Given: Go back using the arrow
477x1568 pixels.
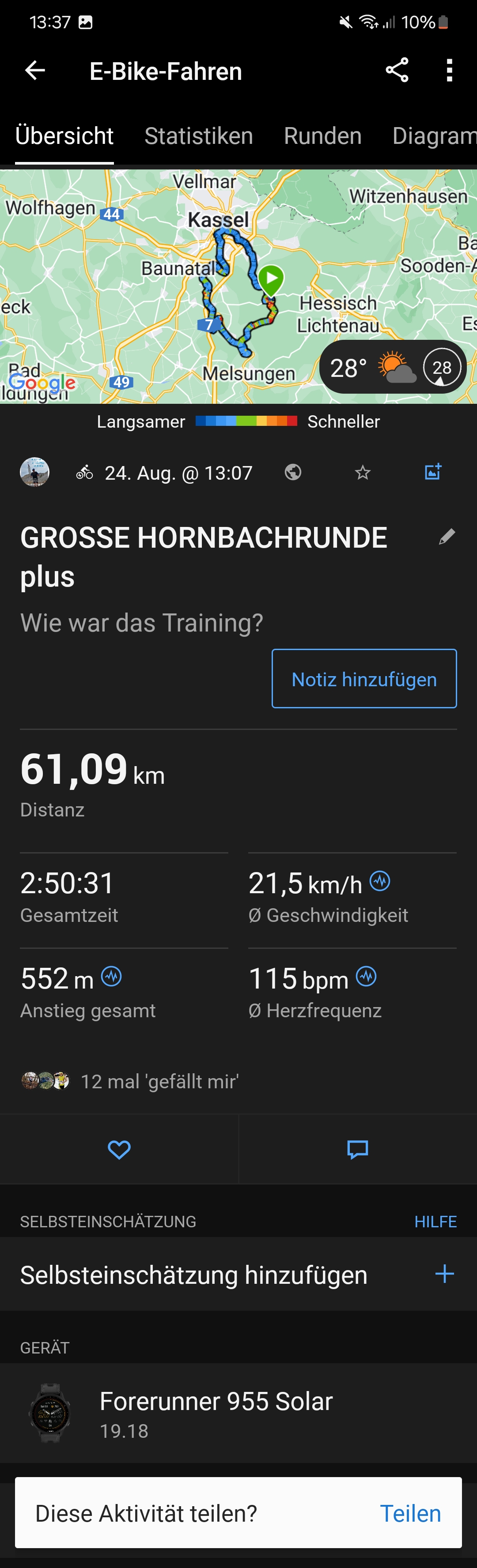Looking at the screenshot, I should pyautogui.click(x=35, y=71).
